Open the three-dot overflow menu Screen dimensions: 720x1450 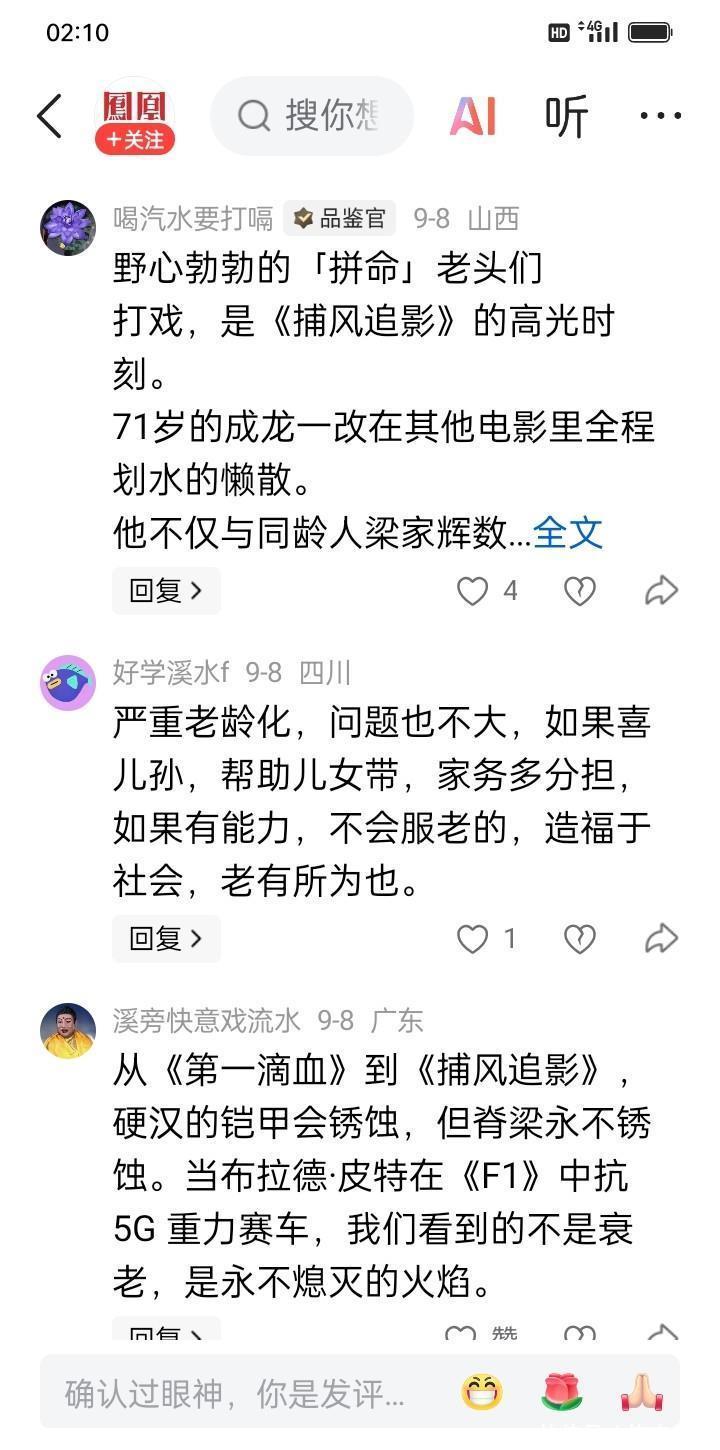point(660,117)
